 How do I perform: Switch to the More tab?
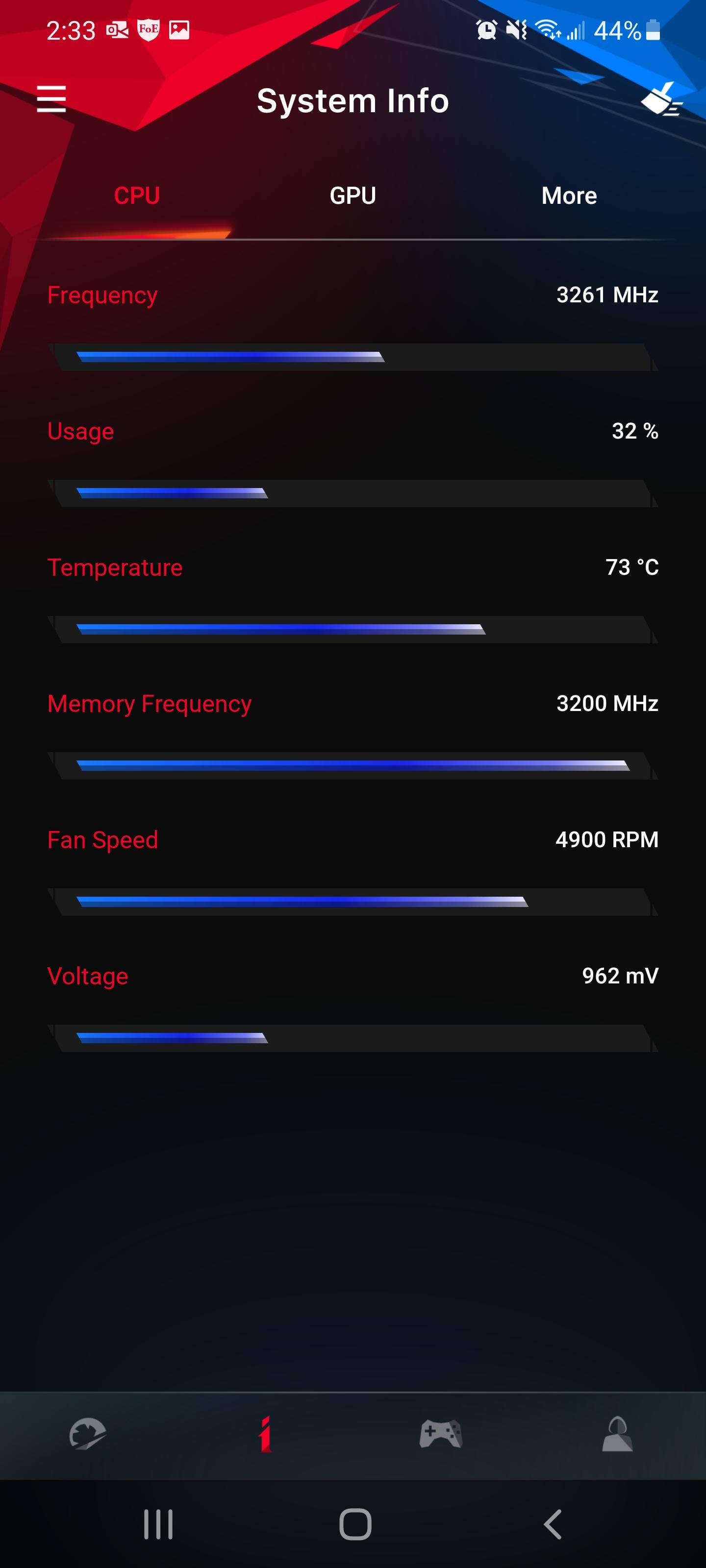[x=569, y=196]
